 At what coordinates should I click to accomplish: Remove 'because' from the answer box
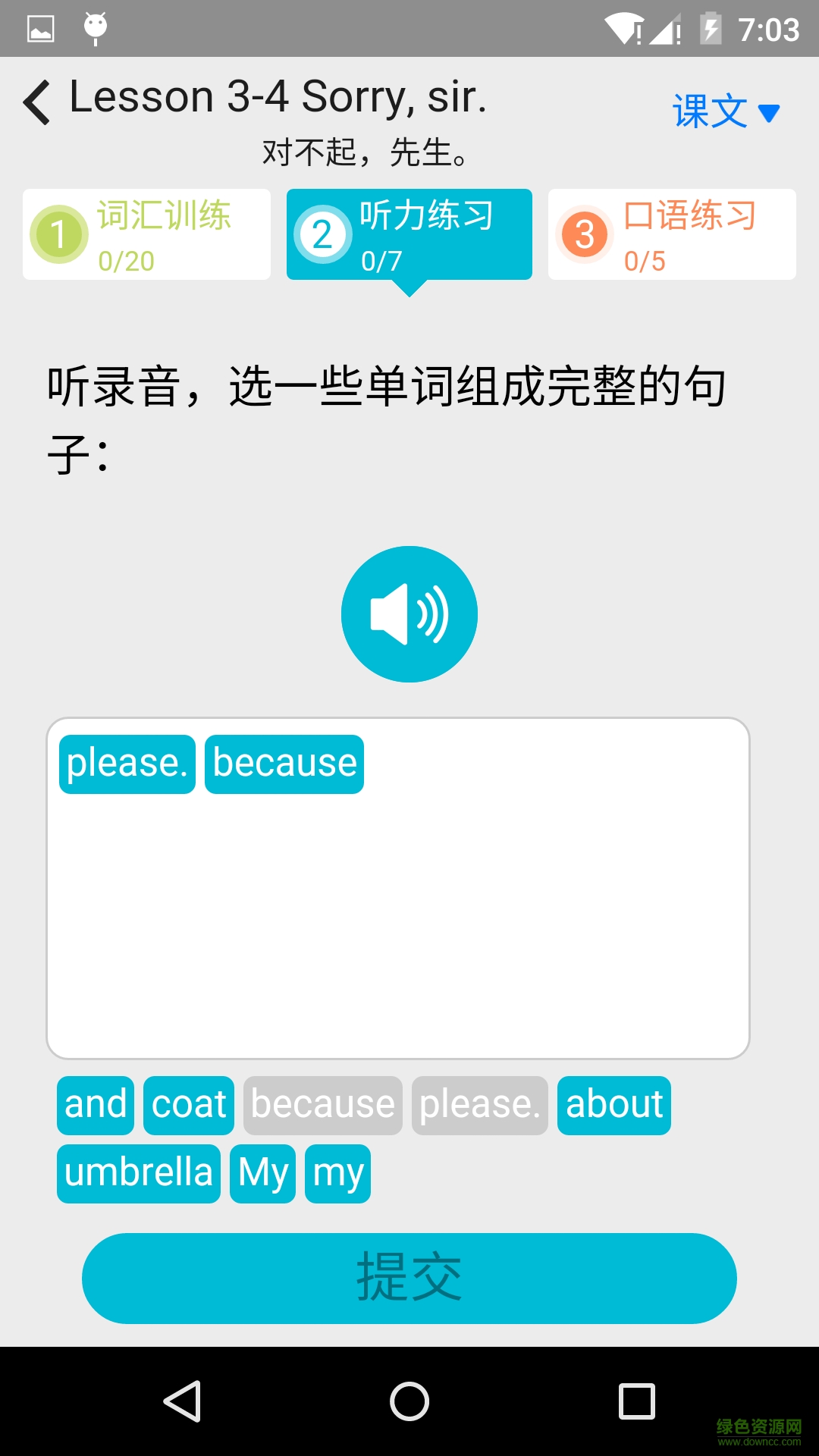[x=284, y=764]
